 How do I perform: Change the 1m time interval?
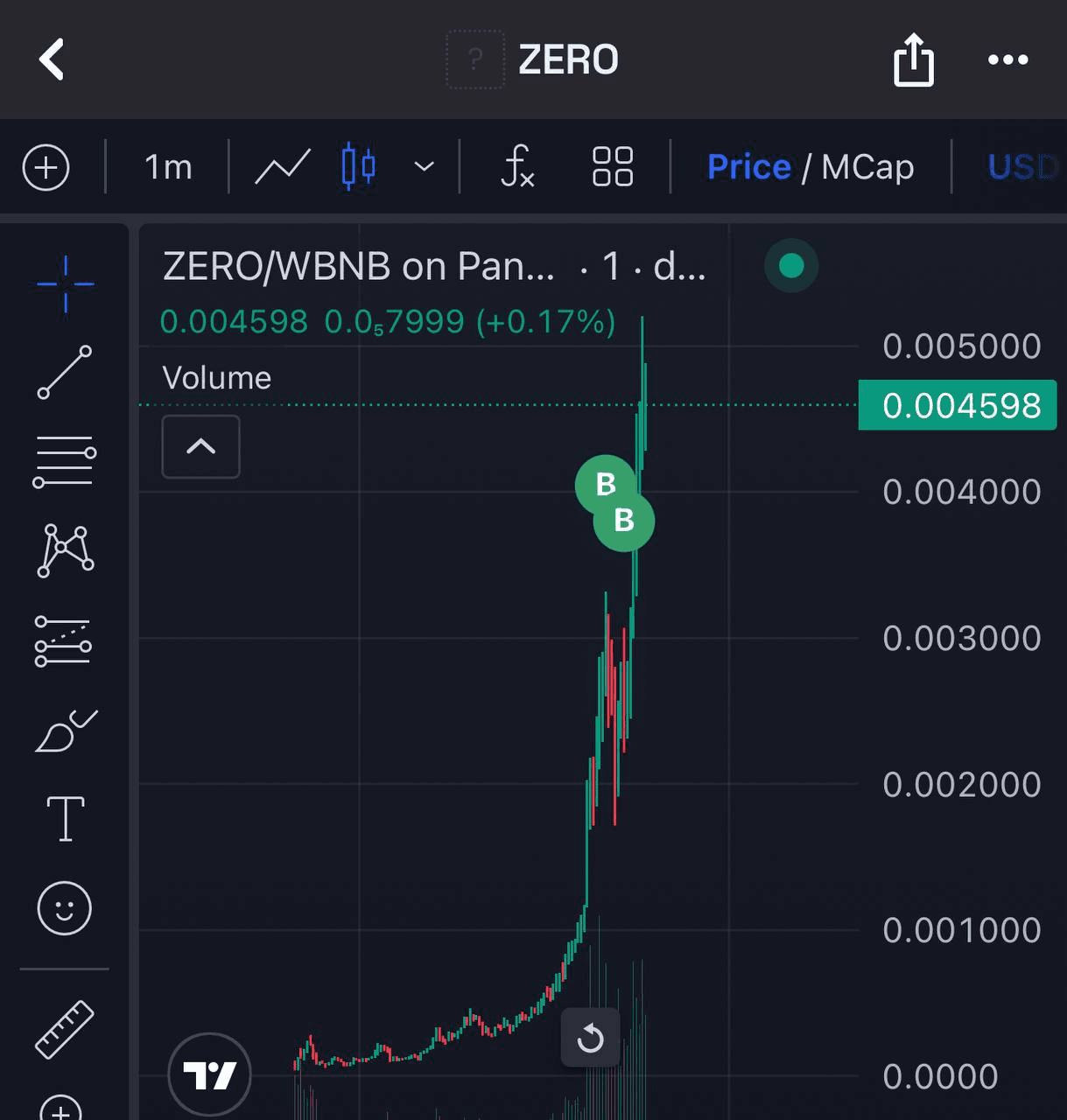[x=167, y=167]
